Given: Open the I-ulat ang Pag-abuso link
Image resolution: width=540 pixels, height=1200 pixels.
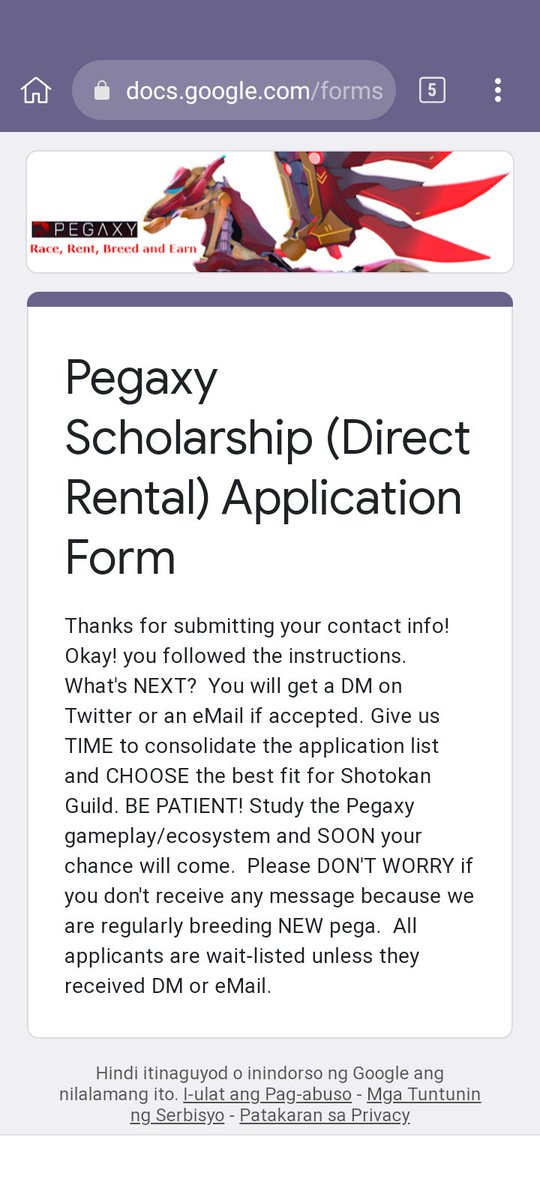Looking at the screenshot, I should click(x=267, y=1094).
